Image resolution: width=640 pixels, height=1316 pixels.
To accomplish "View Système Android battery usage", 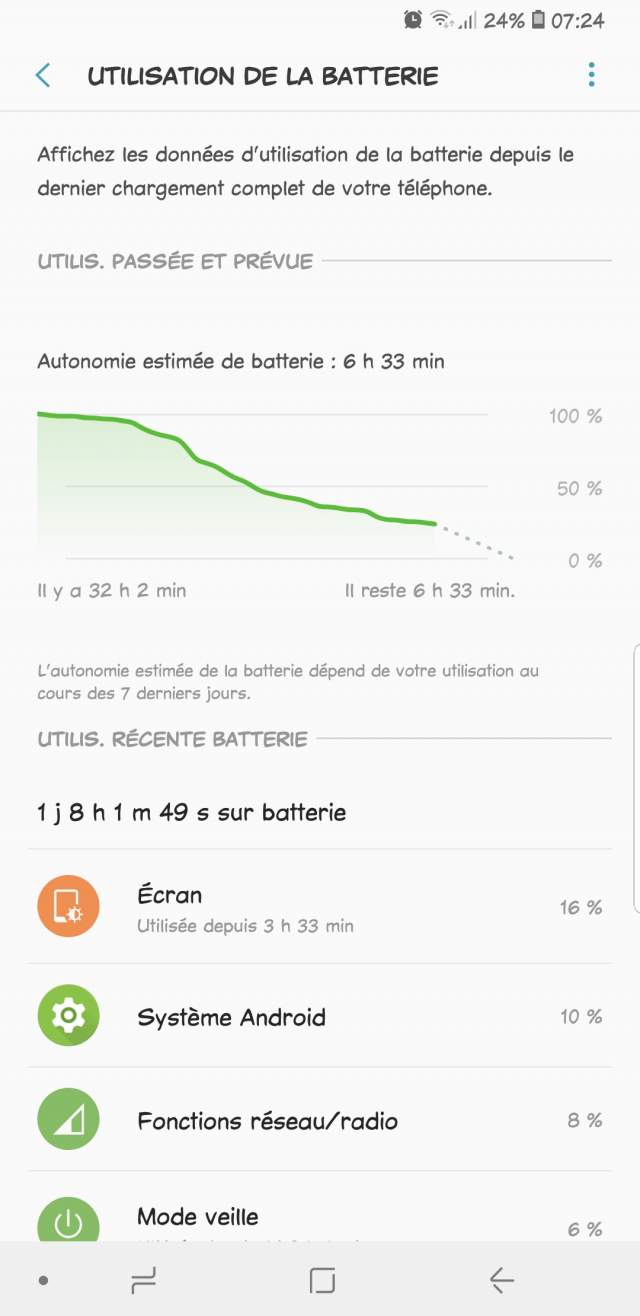I will 320,1016.
